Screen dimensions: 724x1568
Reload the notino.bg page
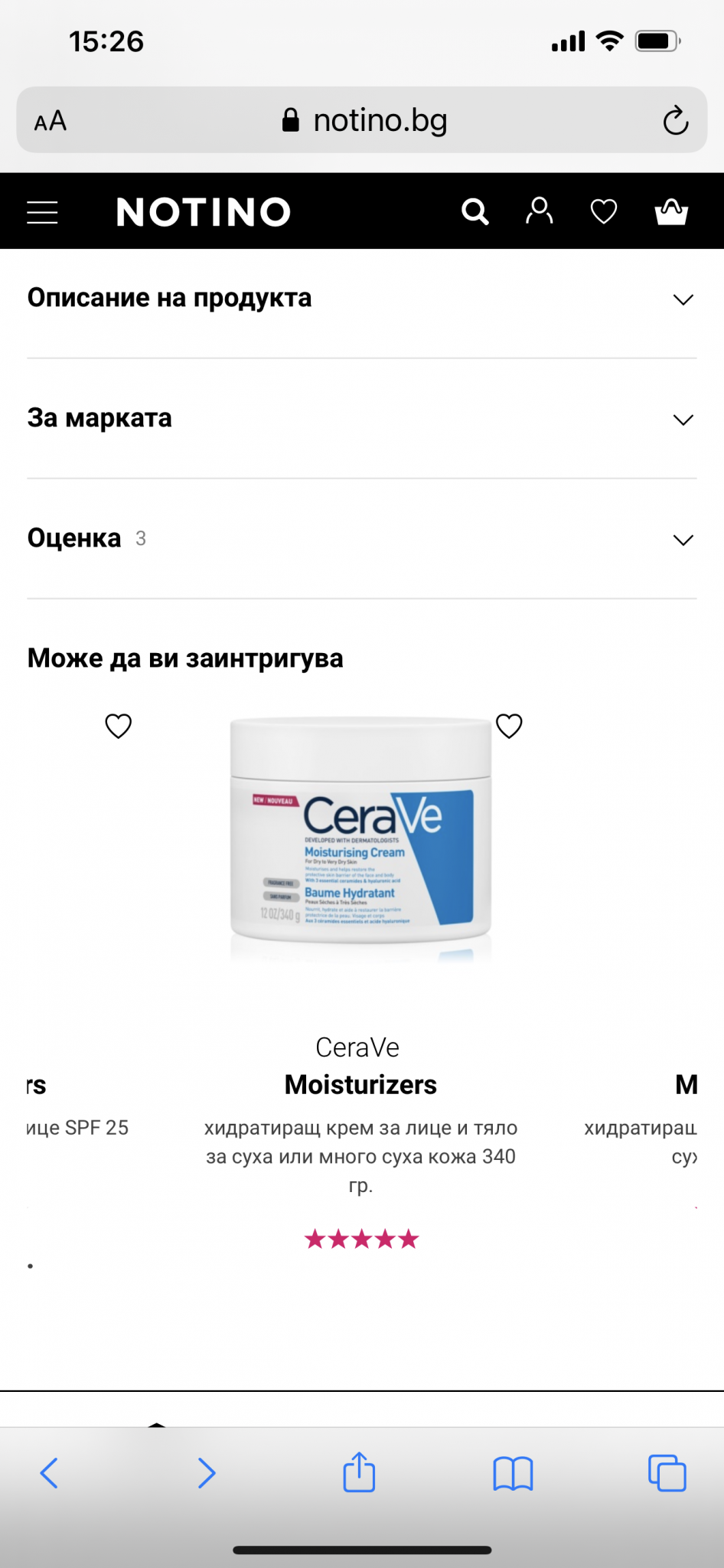(675, 121)
